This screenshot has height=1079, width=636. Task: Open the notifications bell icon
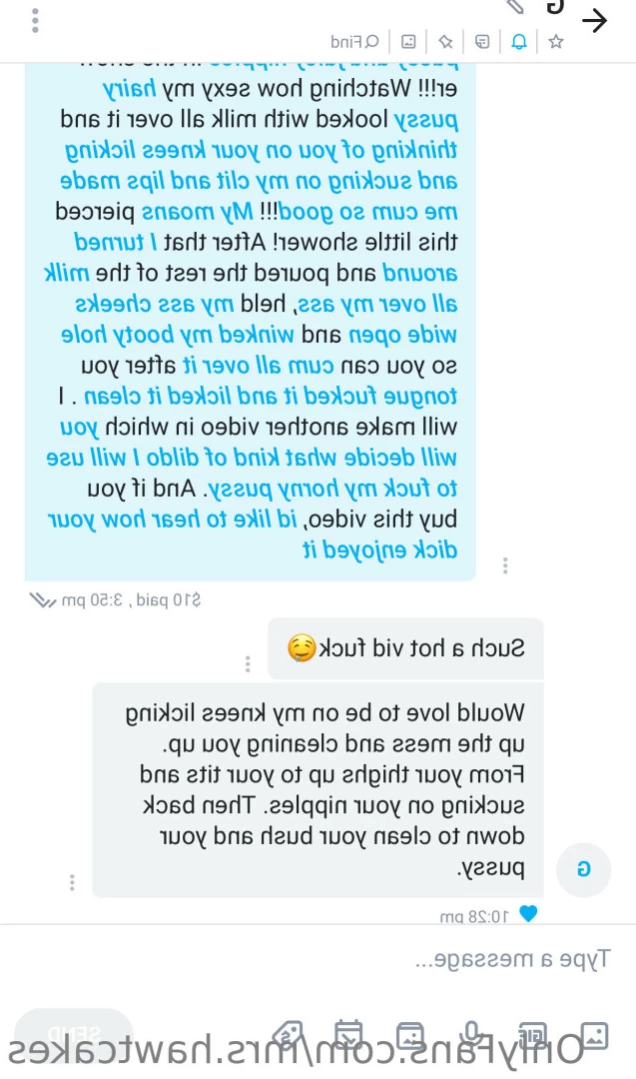click(x=519, y=42)
